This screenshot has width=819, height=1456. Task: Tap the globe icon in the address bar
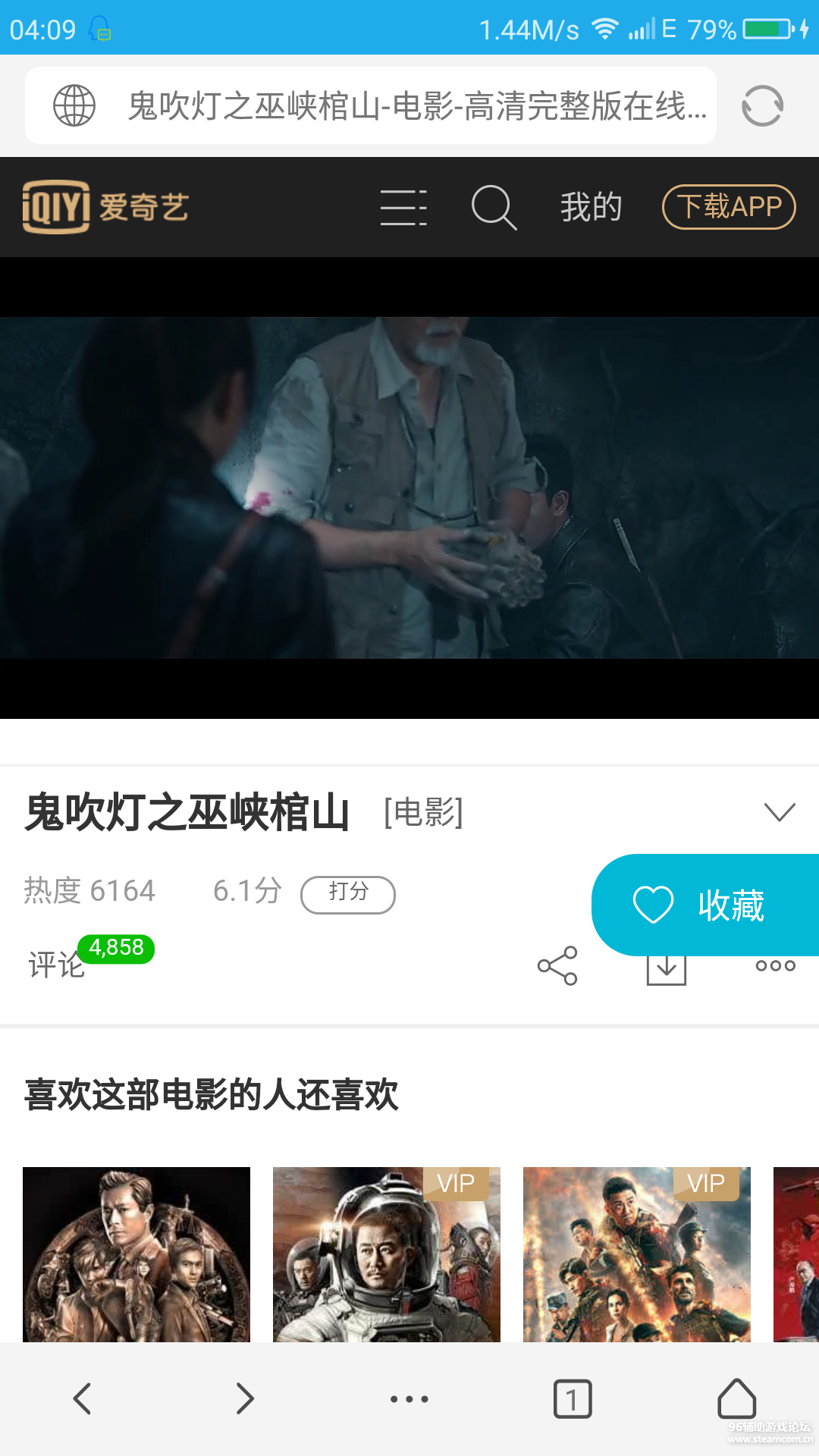point(73,105)
